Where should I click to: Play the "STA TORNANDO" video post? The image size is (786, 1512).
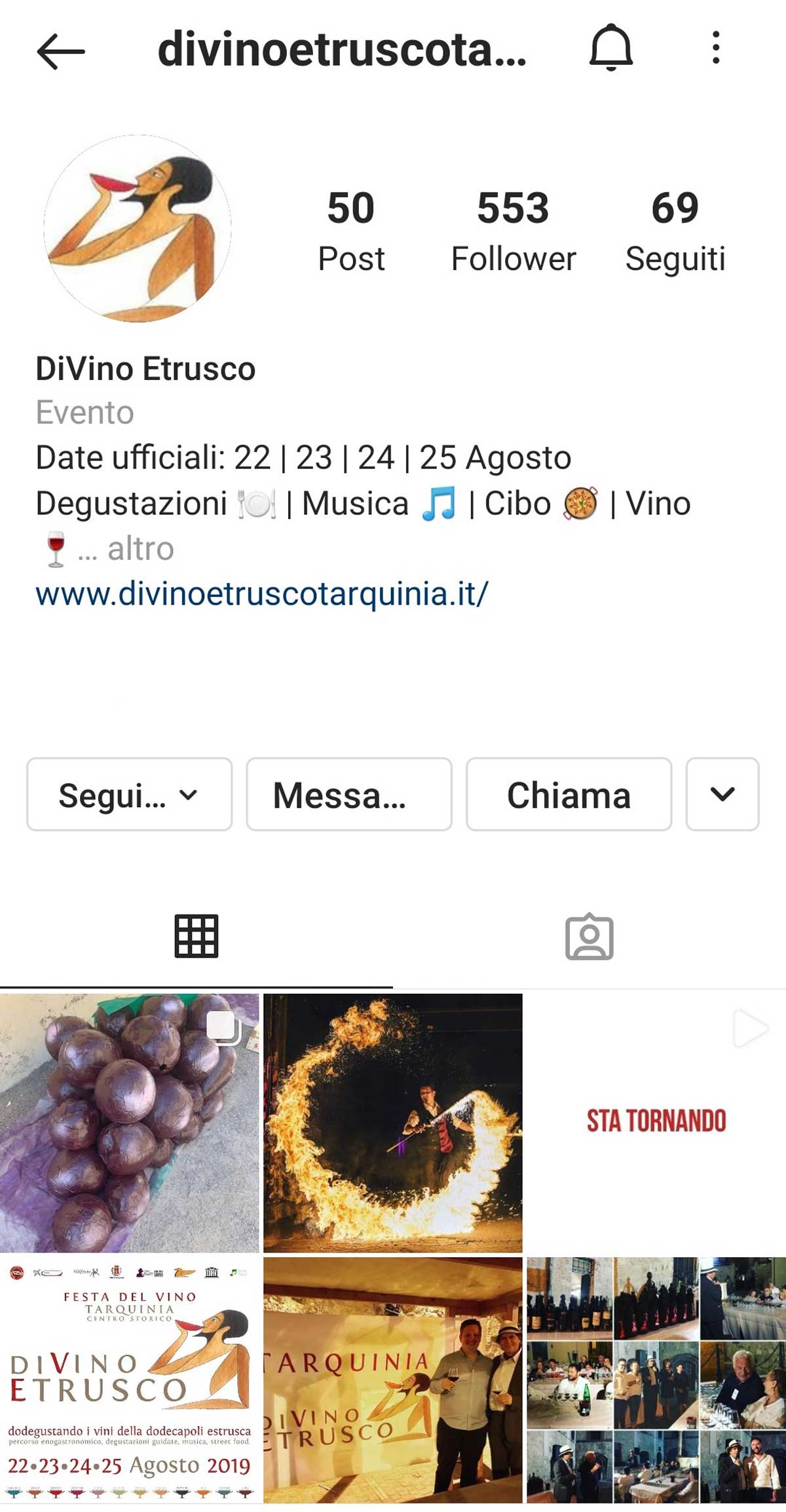tap(656, 1123)
